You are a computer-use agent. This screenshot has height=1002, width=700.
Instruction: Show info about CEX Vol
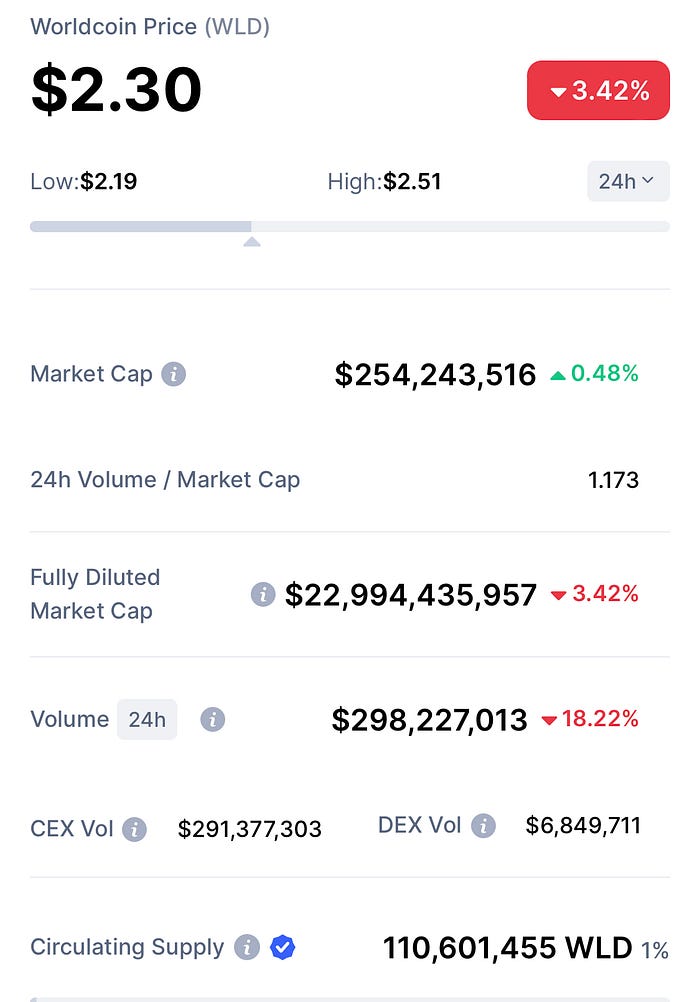[134, 829]
